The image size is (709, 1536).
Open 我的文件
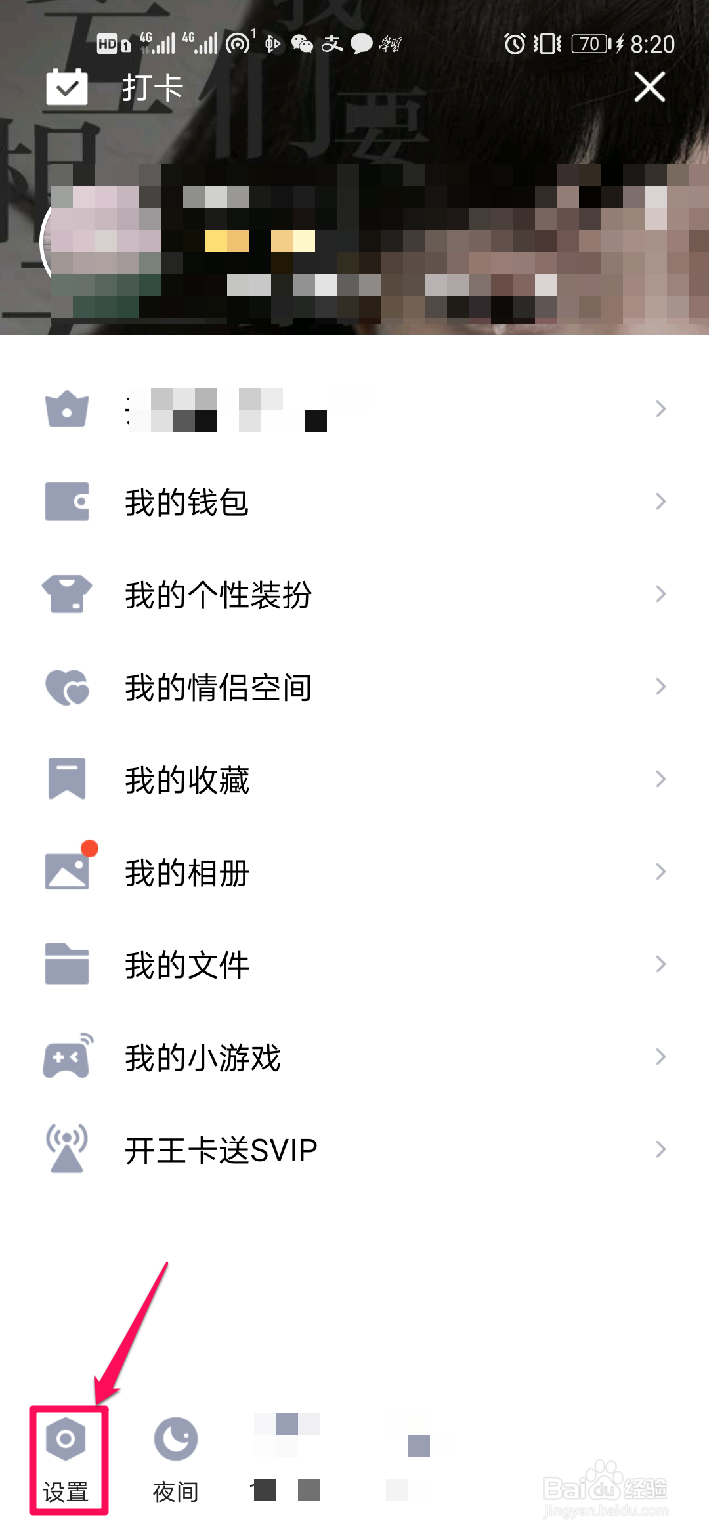pyautogui.click(x=354, y=965)
